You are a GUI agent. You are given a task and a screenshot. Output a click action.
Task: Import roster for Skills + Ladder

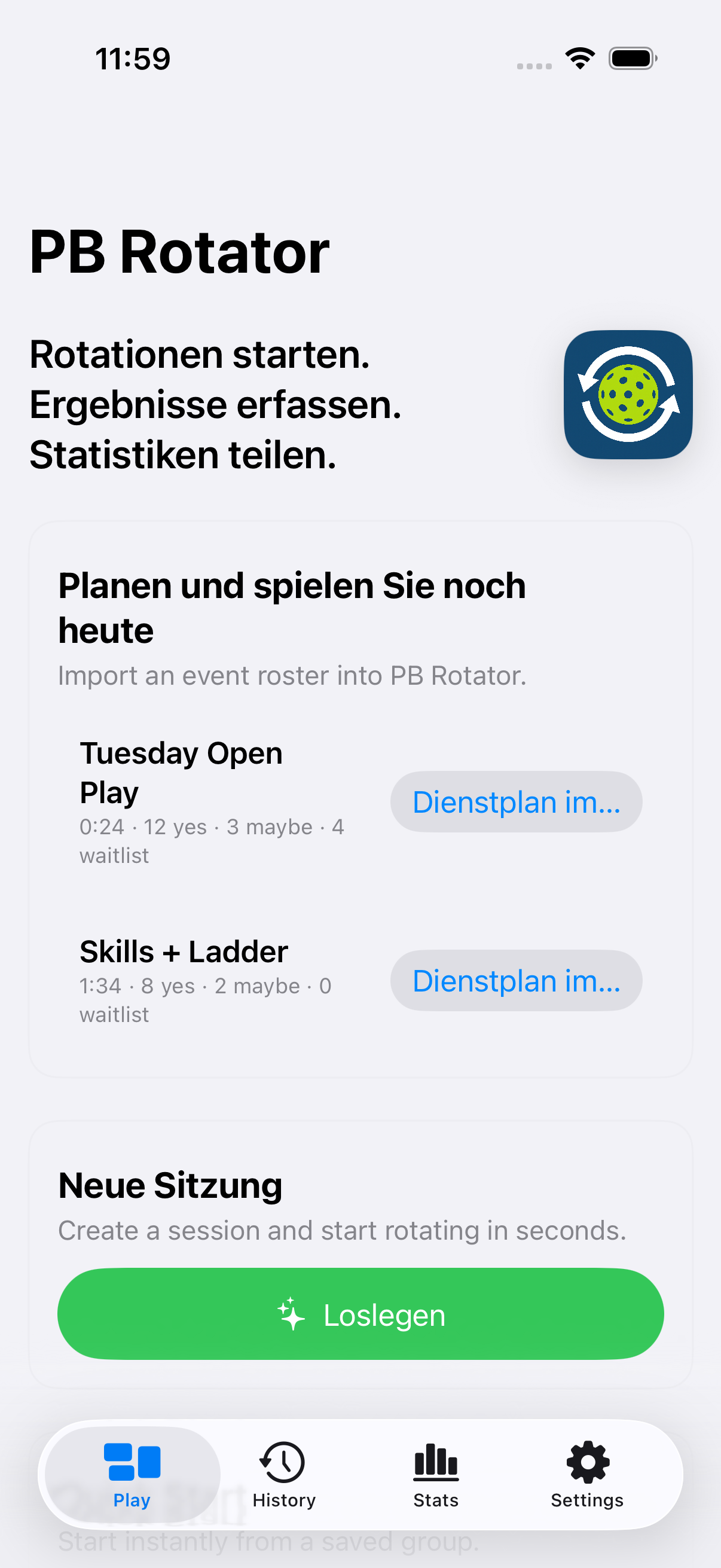click(515, 980)
